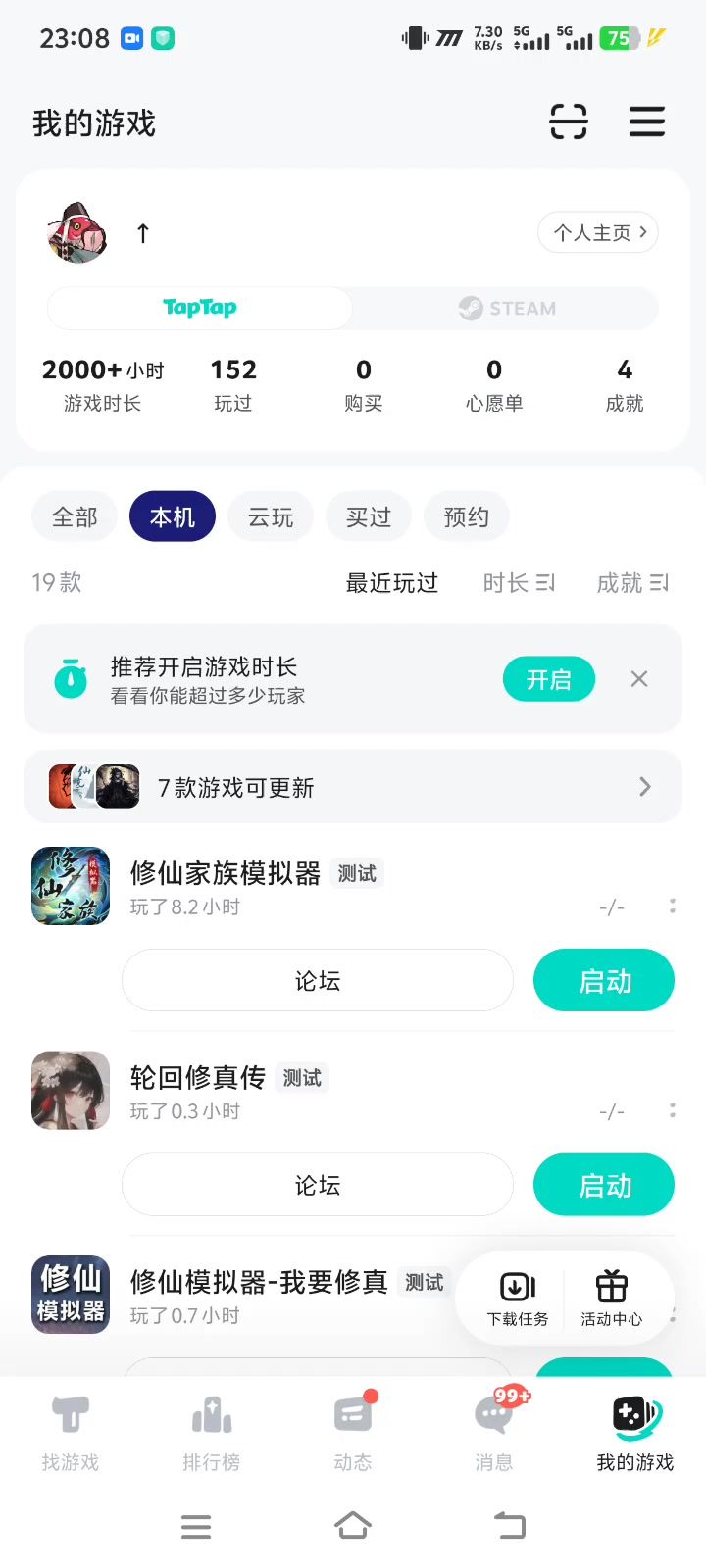Viewport: 706px width, 1568px height.
Task: Sort games by 时长
Action: 519,583
